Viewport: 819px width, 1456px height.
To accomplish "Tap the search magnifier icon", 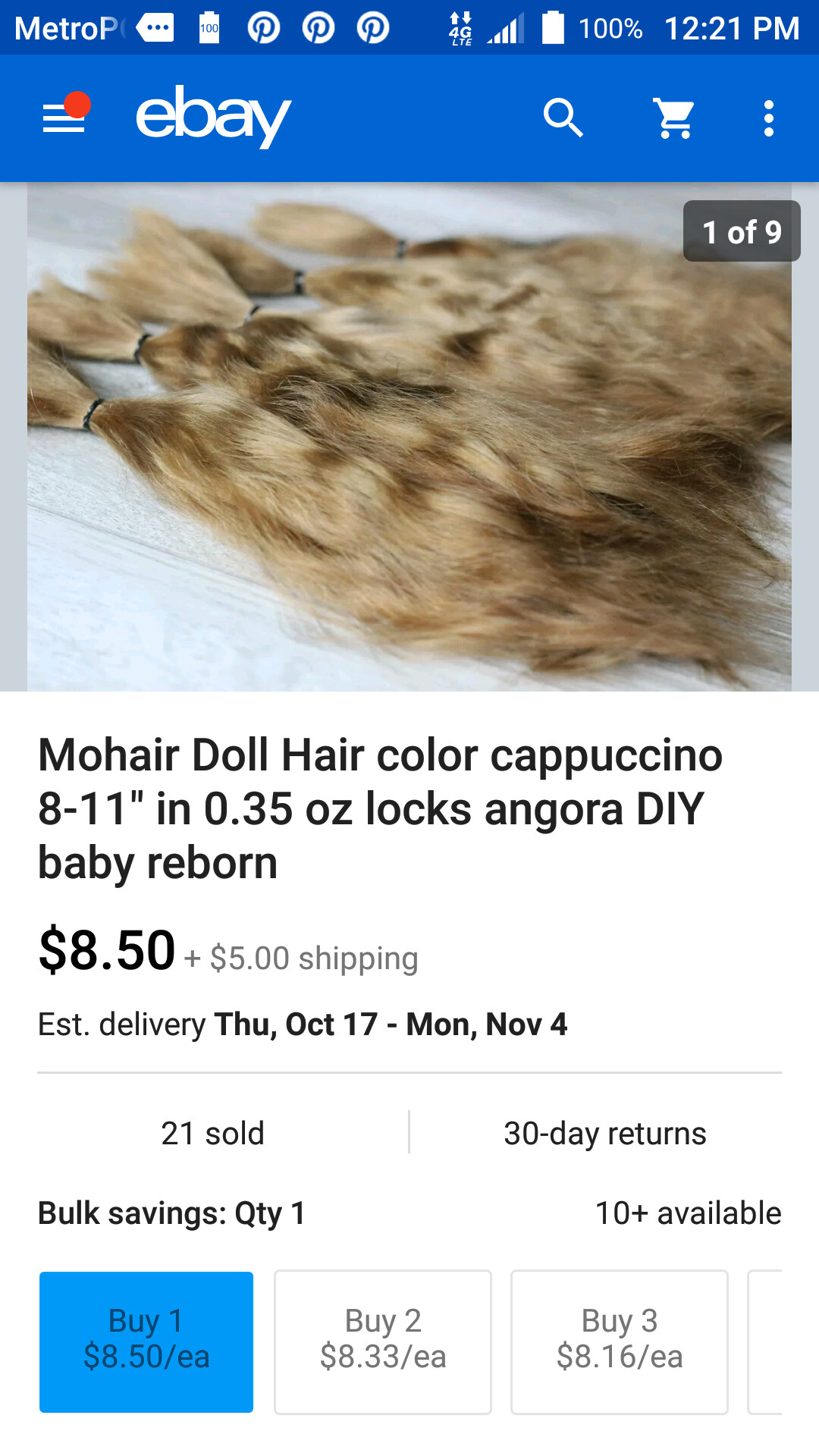I will point(563,118).
